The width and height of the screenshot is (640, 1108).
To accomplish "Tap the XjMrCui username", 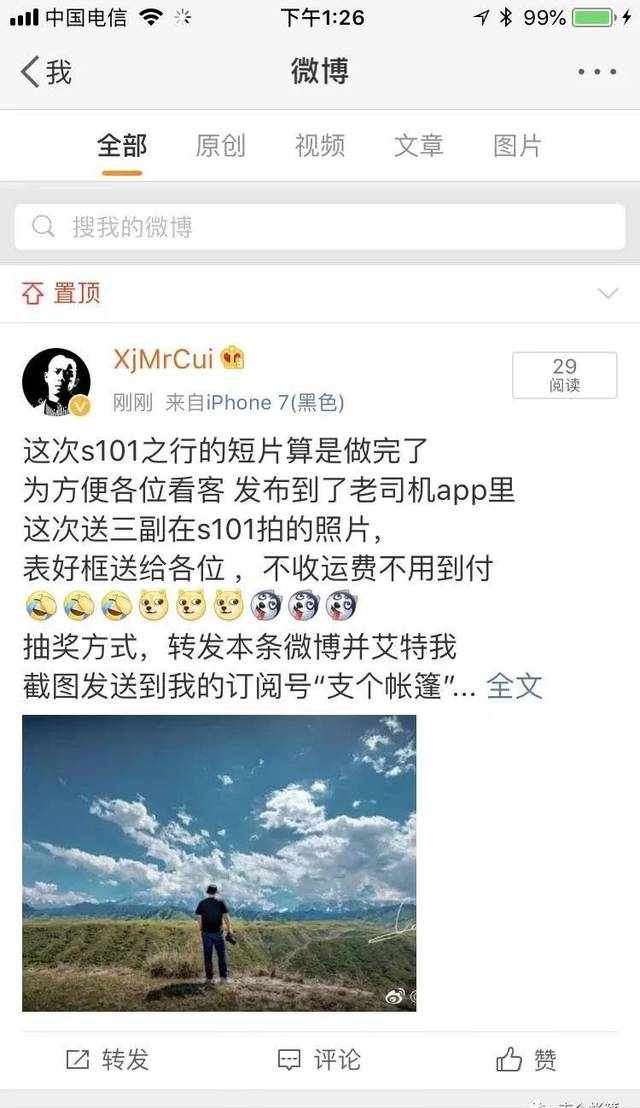I will 163,359.
